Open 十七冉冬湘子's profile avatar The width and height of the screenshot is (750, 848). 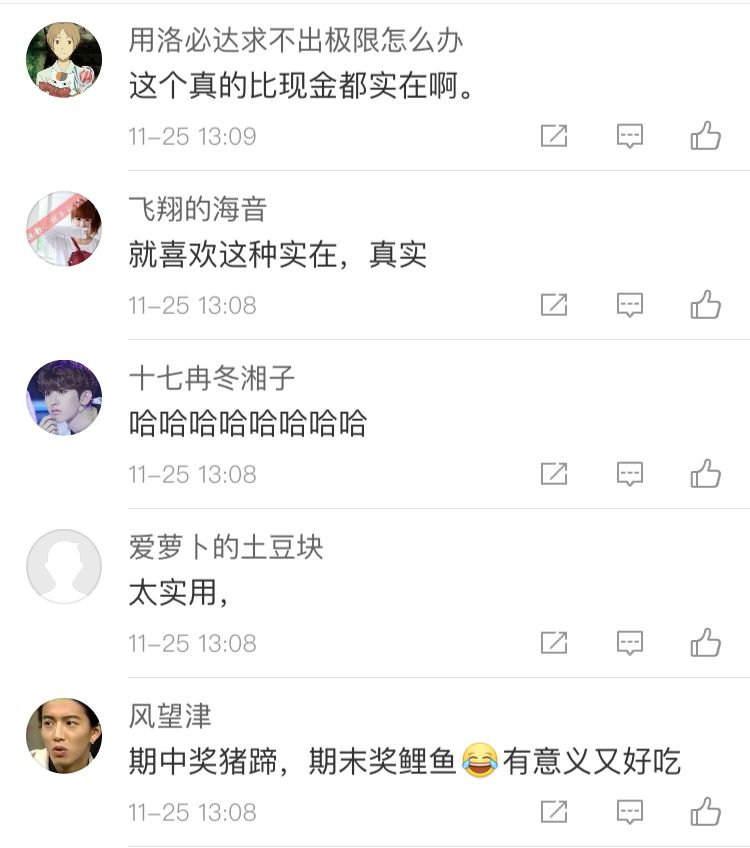tap(64, 398)
